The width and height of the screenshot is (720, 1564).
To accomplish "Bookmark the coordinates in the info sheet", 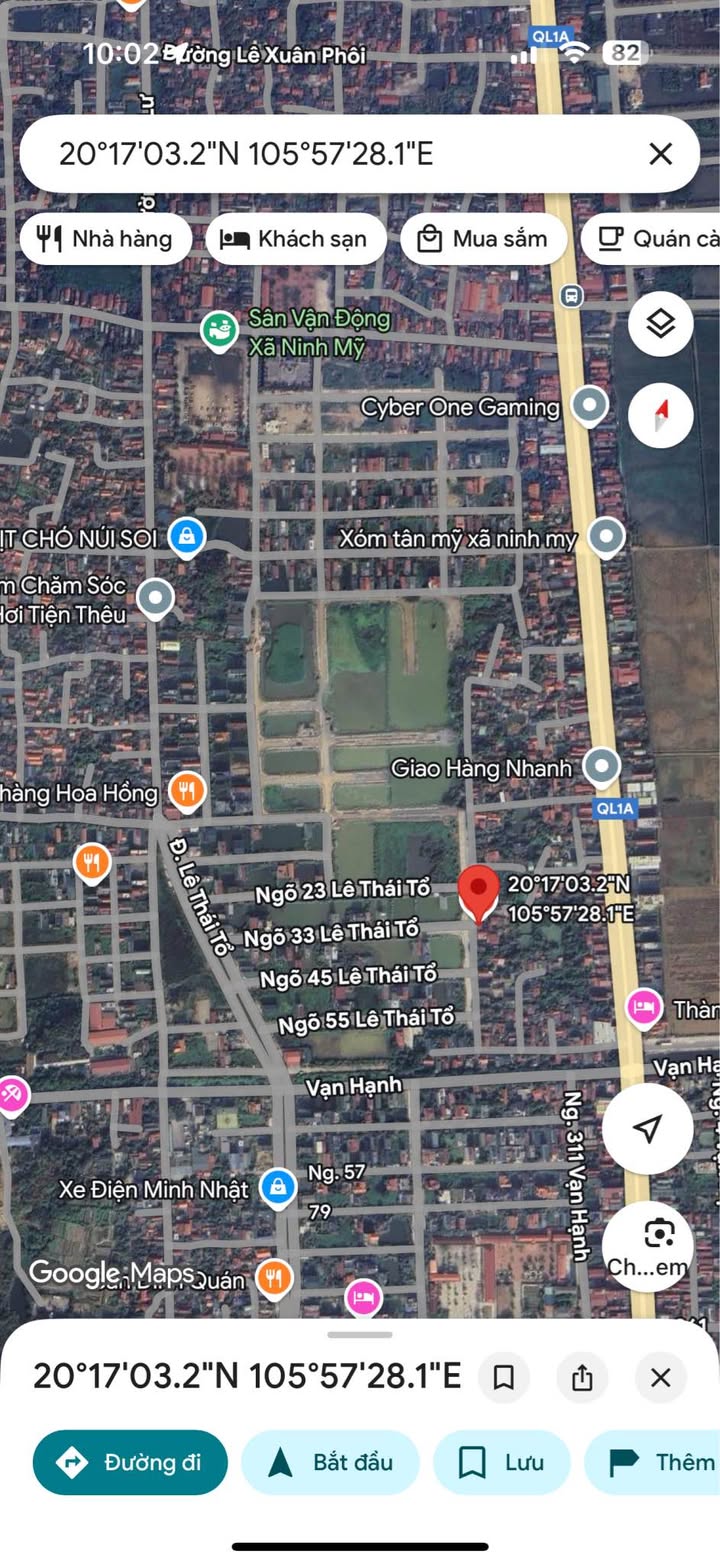I will 504,1378.
